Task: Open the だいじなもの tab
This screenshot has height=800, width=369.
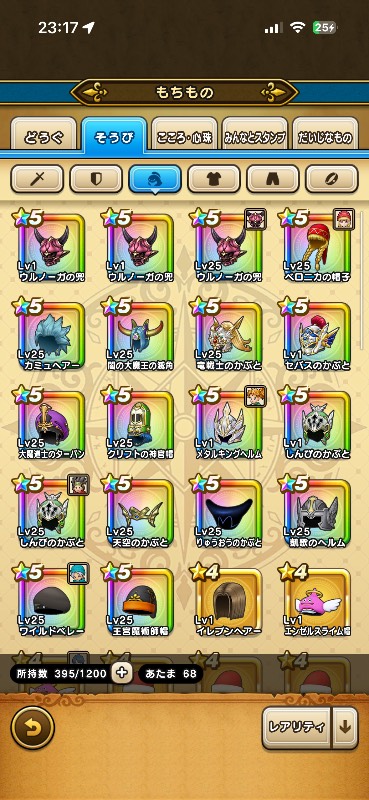Action: (x=325, y=137)
